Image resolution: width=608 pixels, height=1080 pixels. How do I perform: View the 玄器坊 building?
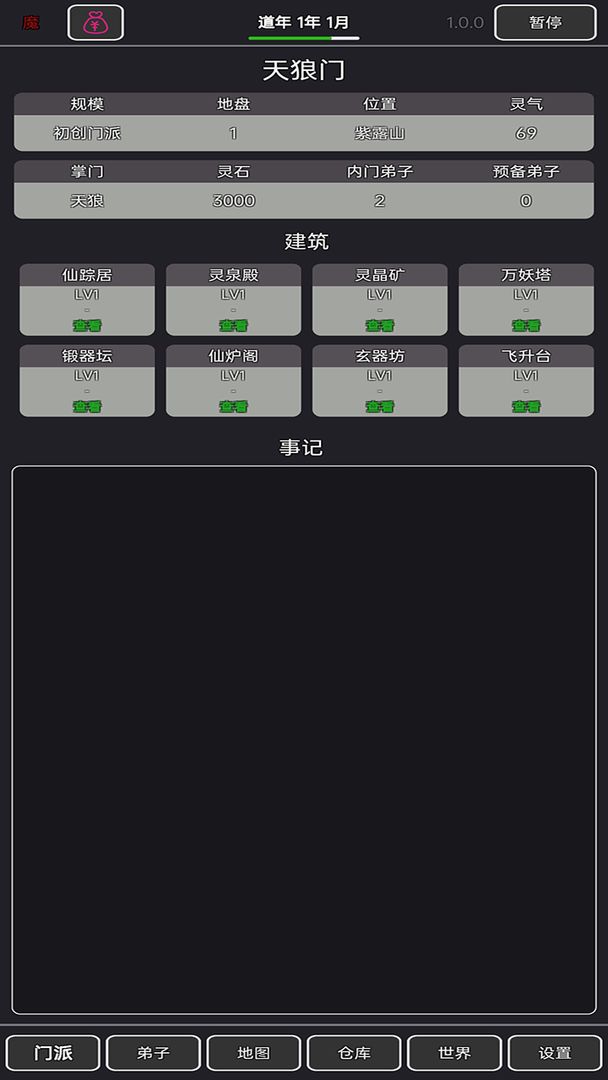click(379, 406)
